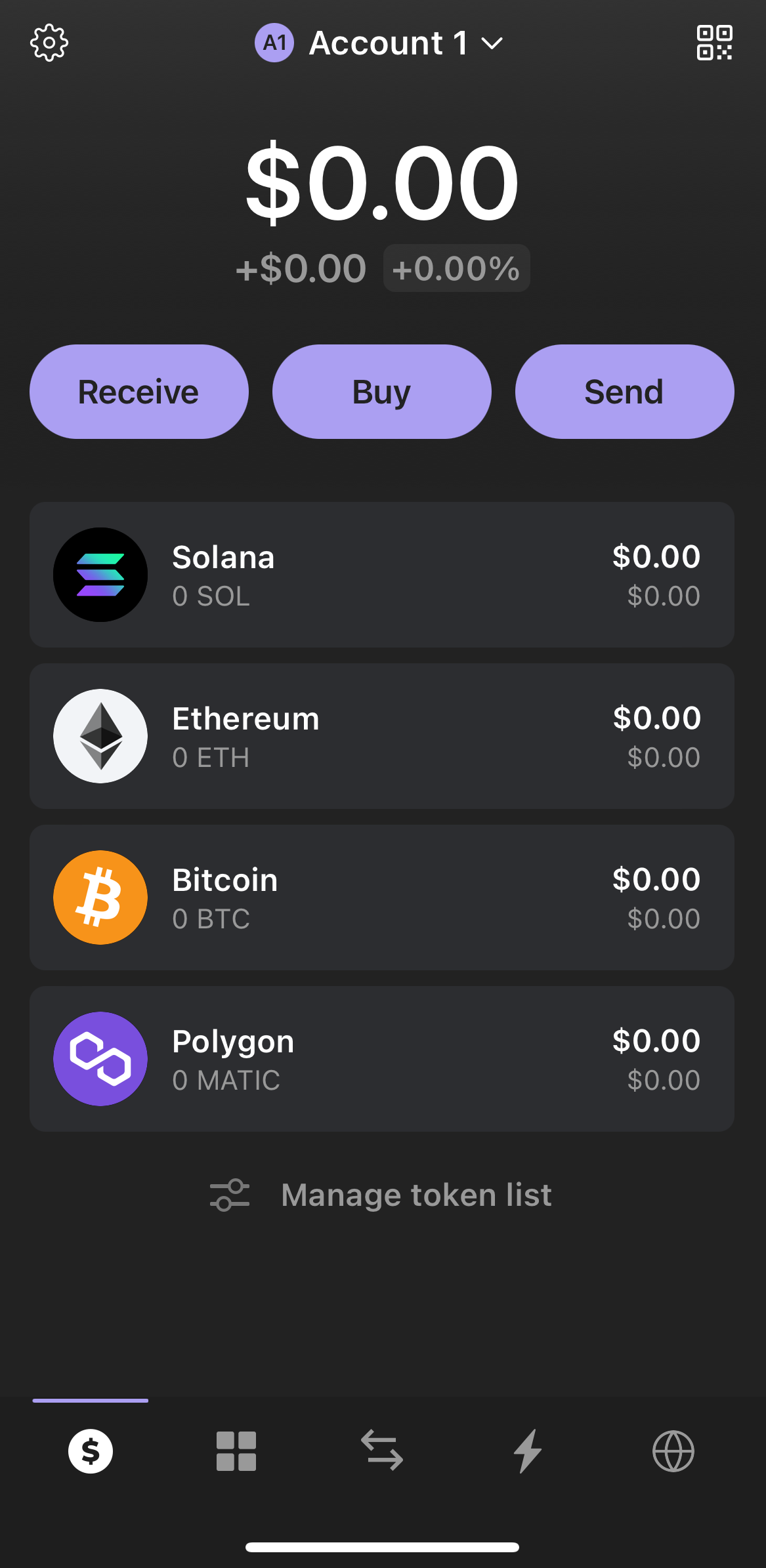Switch to the swap arrows tab
The image size is (766, 1568).
tap(382, 1451)
